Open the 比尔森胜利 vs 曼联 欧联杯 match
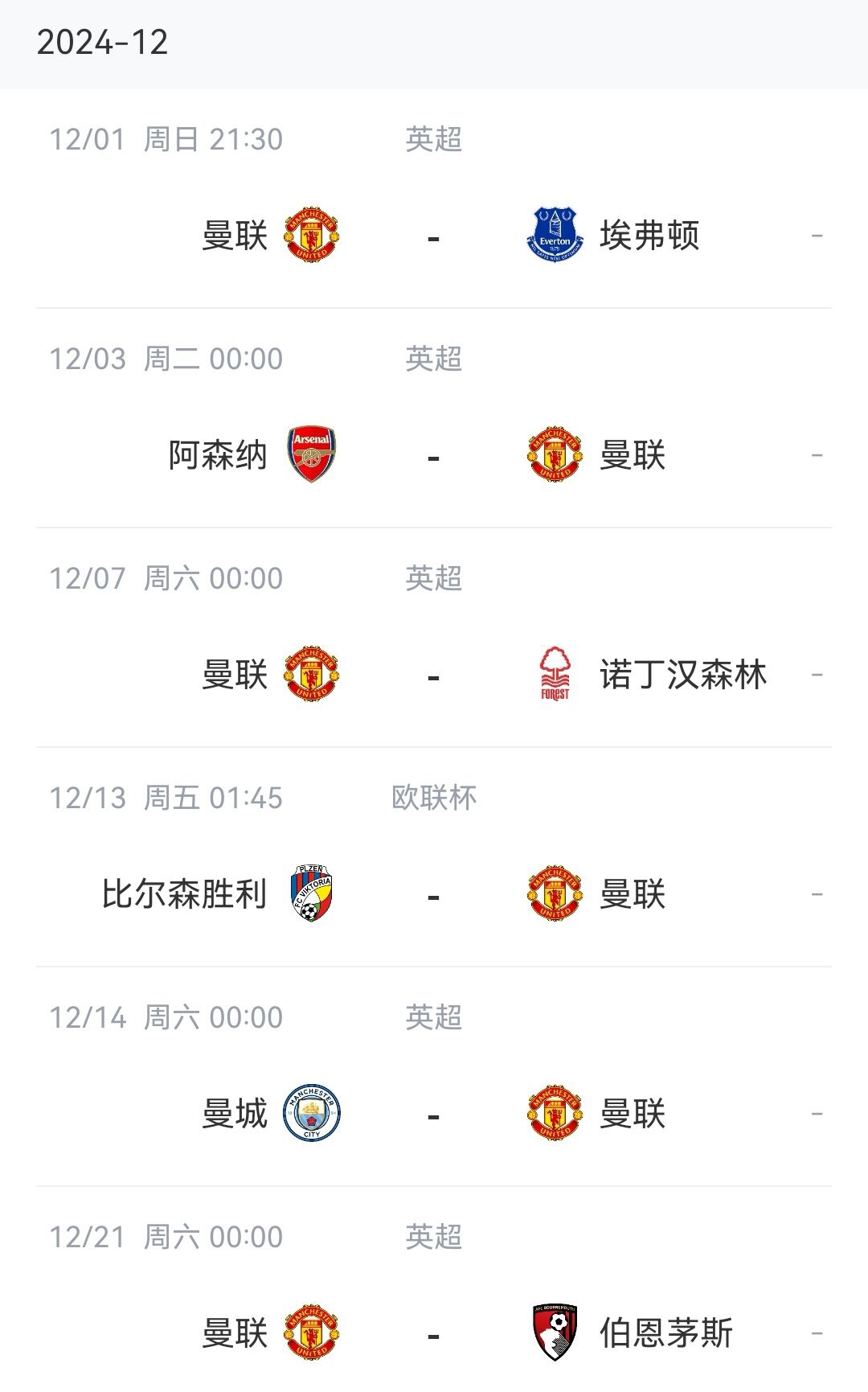The image size is (868, 1392). point(434,857)
